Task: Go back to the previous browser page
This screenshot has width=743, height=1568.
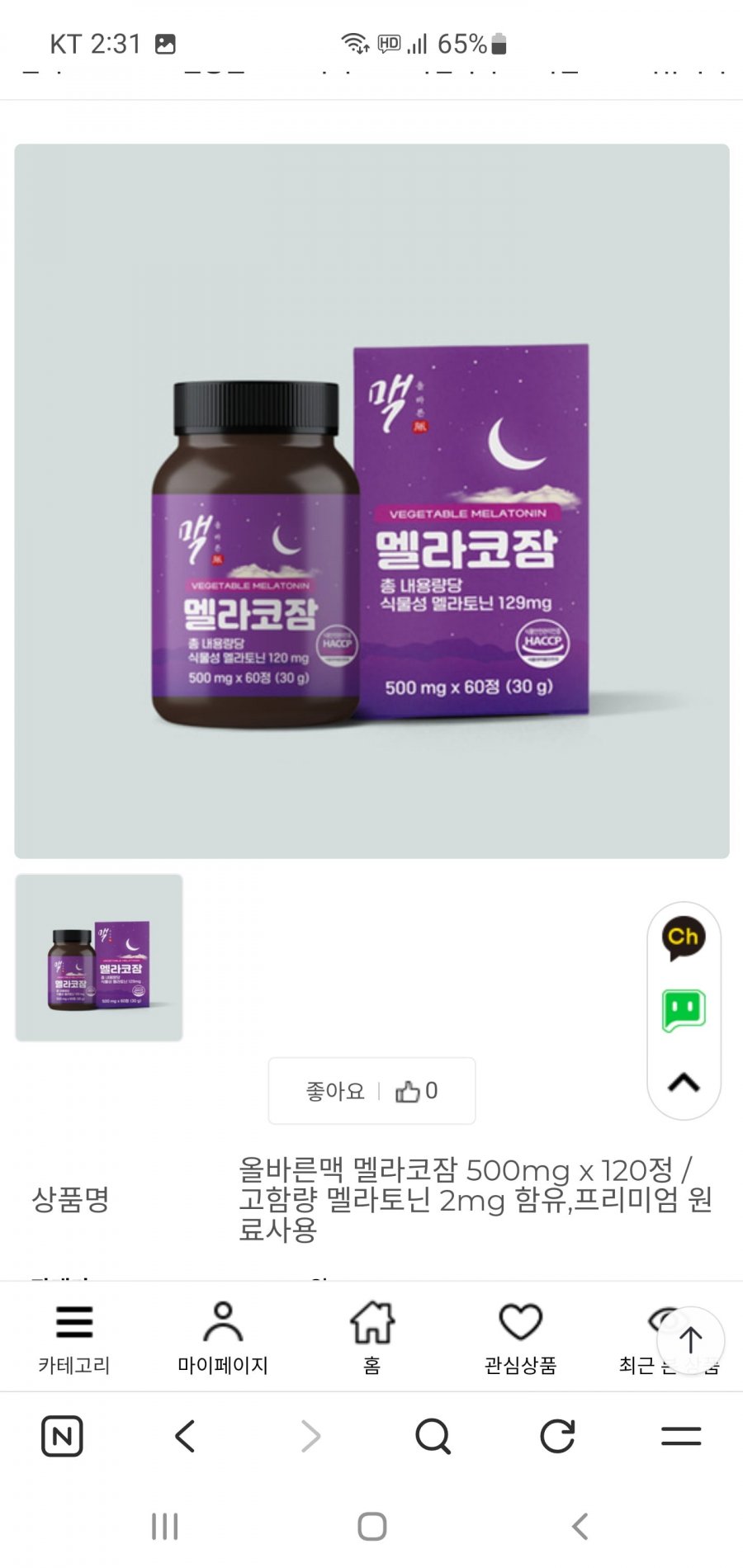Action: (186, 1436)
